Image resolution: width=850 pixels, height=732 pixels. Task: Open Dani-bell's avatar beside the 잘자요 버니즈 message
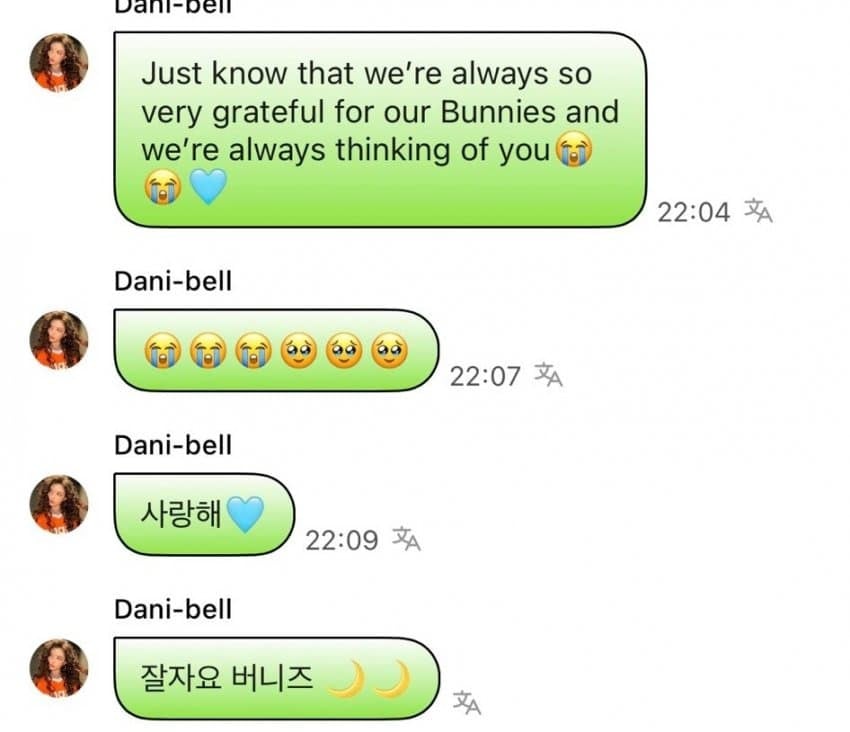click(60, 667)
